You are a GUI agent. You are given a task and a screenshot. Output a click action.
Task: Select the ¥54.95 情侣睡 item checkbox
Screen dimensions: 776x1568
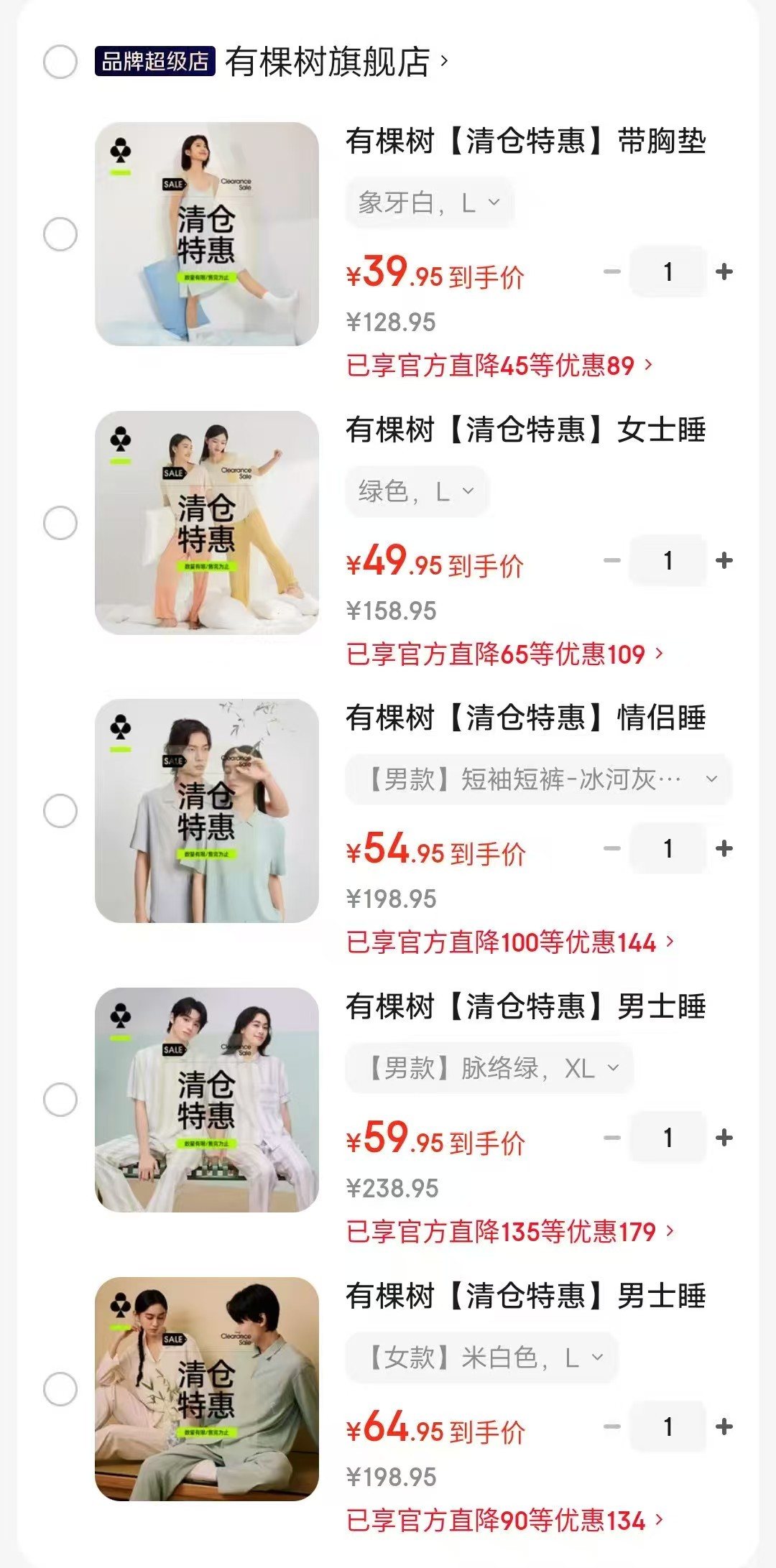pyautogui.click(x=60, y=811)
